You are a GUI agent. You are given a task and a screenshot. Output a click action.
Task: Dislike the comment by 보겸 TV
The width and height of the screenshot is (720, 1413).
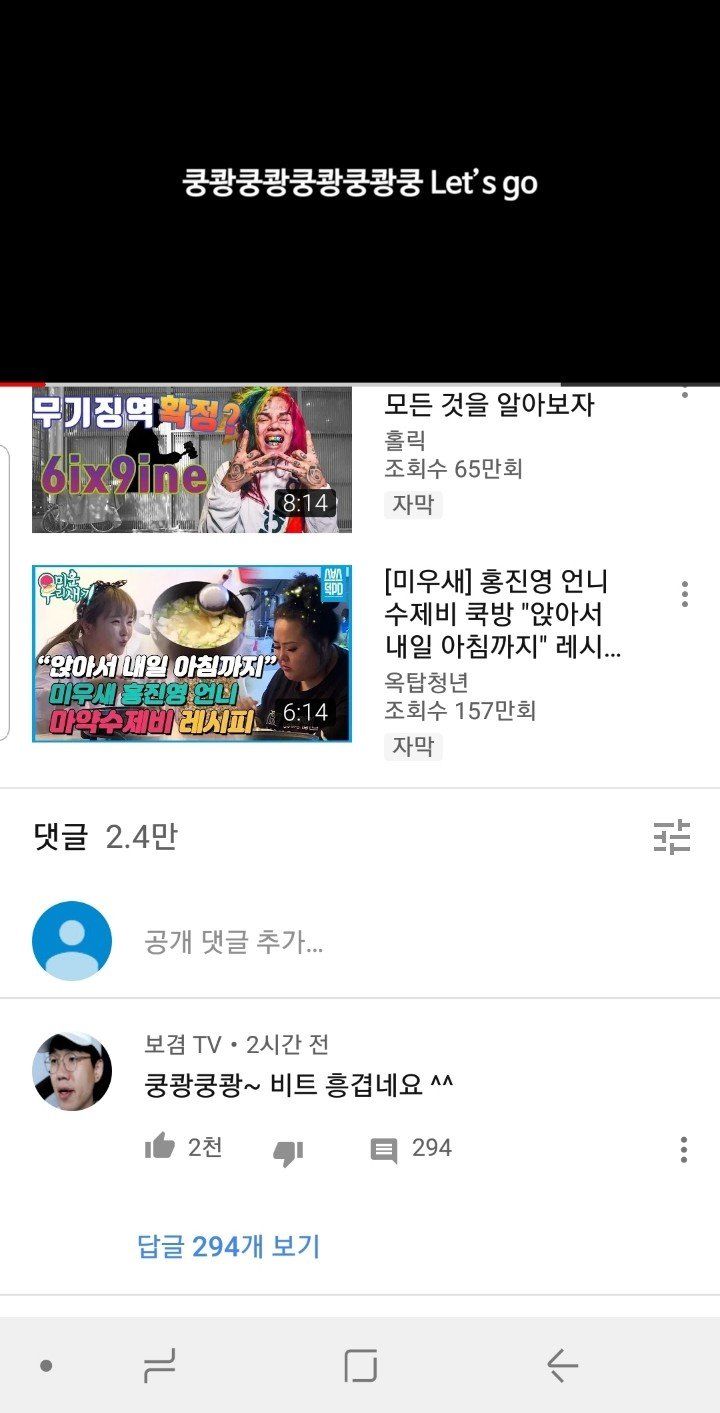[x=288, y=1150]
